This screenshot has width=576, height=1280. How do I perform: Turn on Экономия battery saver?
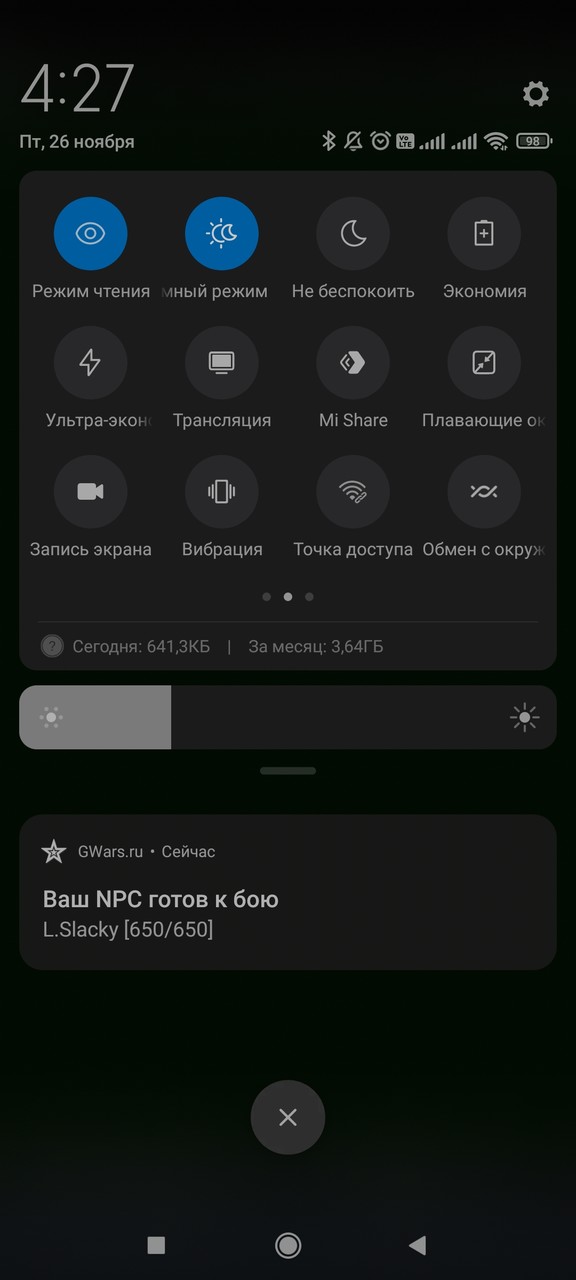tap(484, 234)
